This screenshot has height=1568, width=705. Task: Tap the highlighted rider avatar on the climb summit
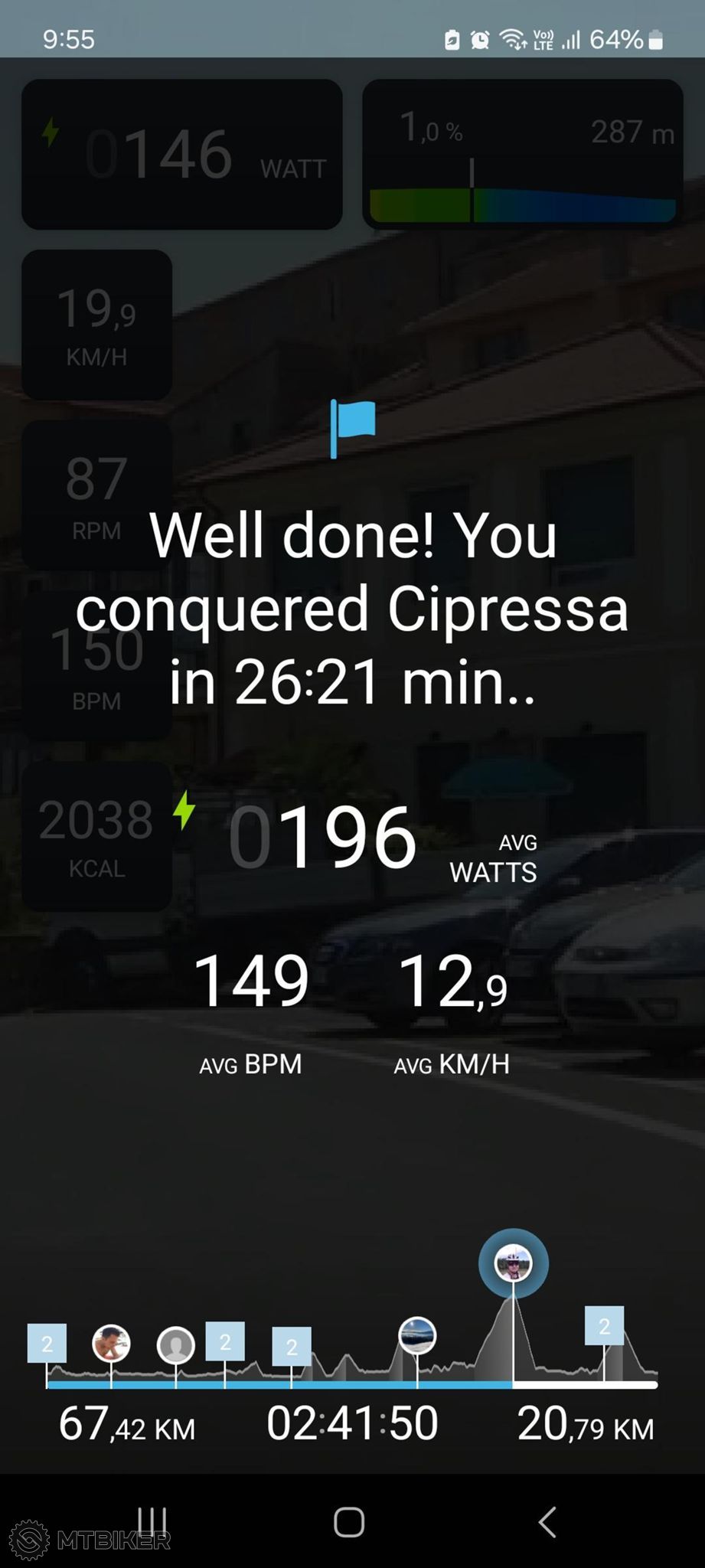[513, 1263]
